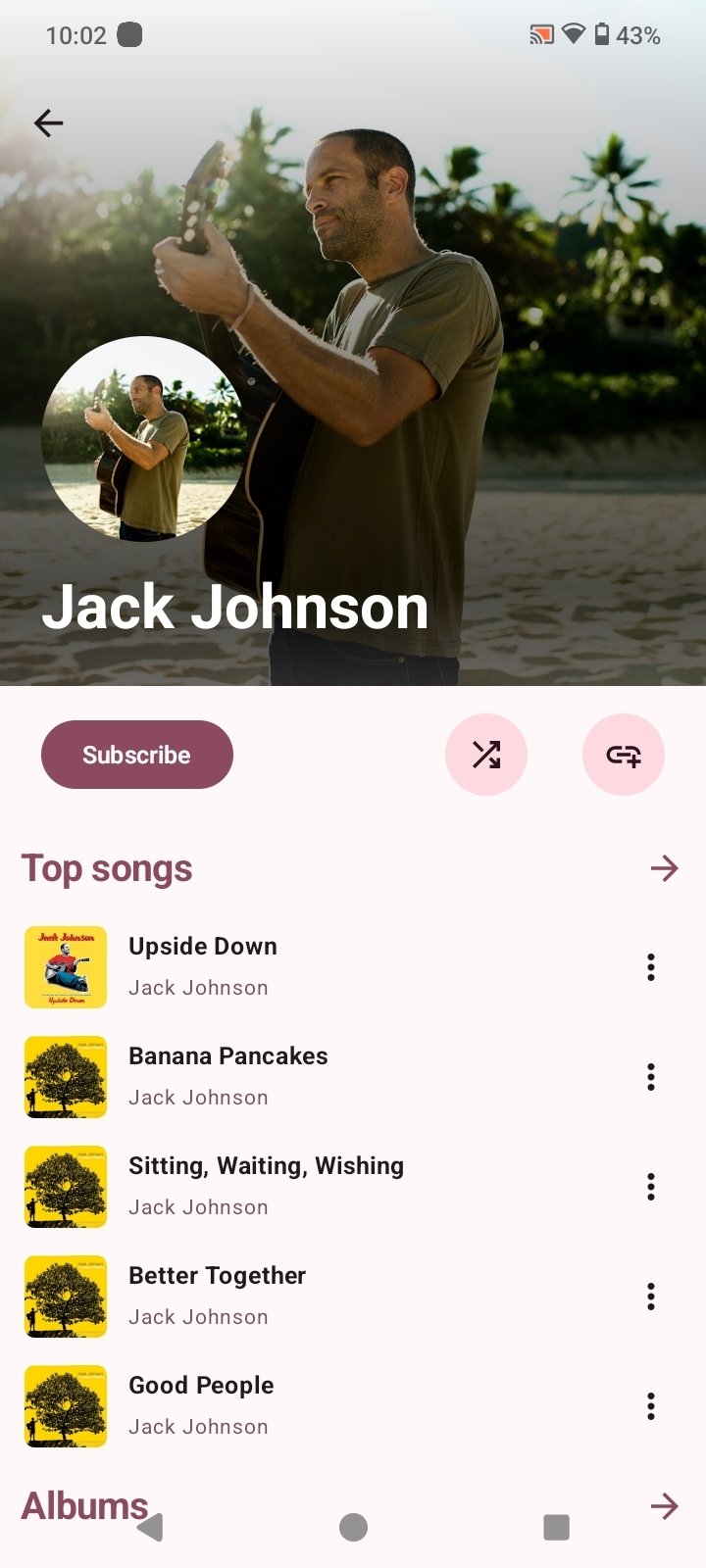Start the artist radio mix

624,755
